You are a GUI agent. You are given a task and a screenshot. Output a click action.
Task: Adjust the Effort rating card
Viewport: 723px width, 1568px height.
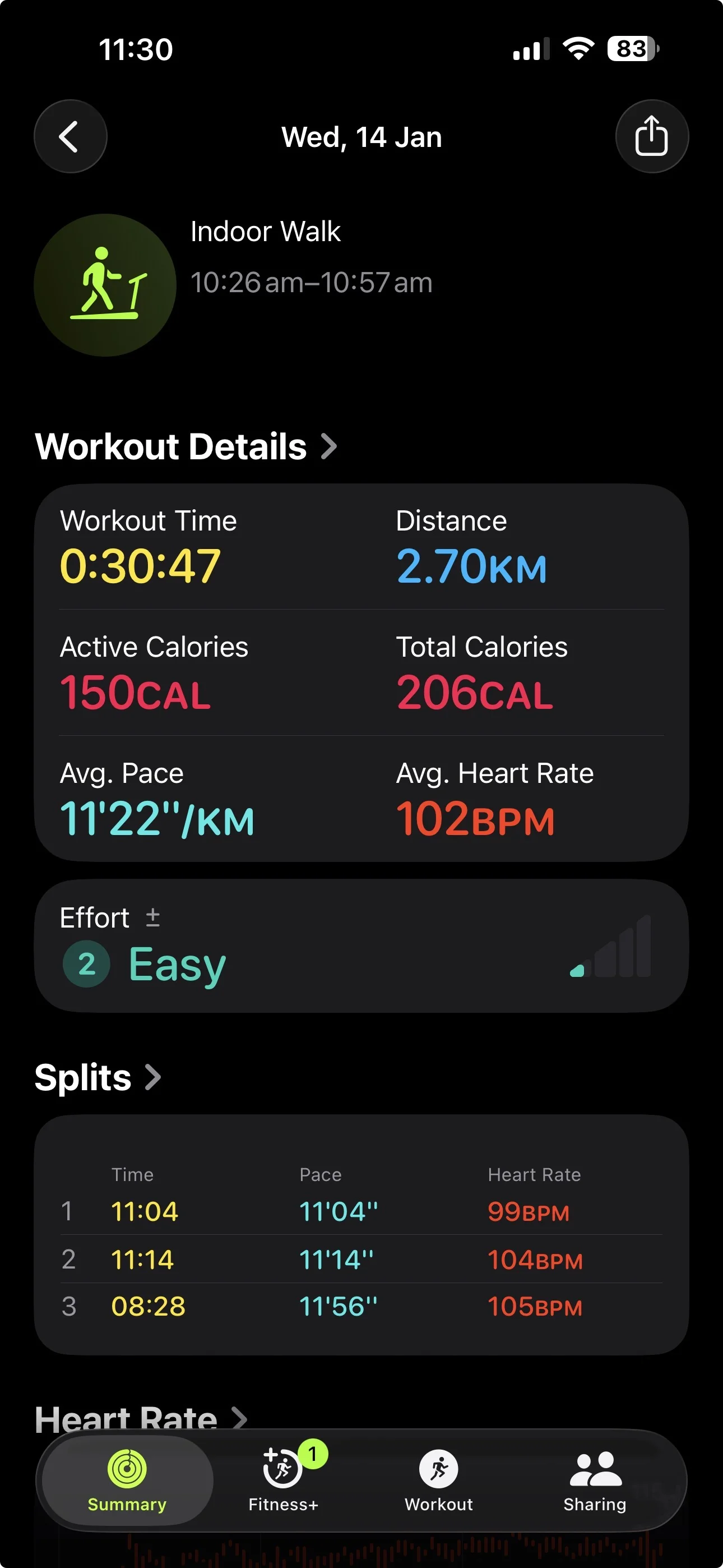[x=361, y=946]
